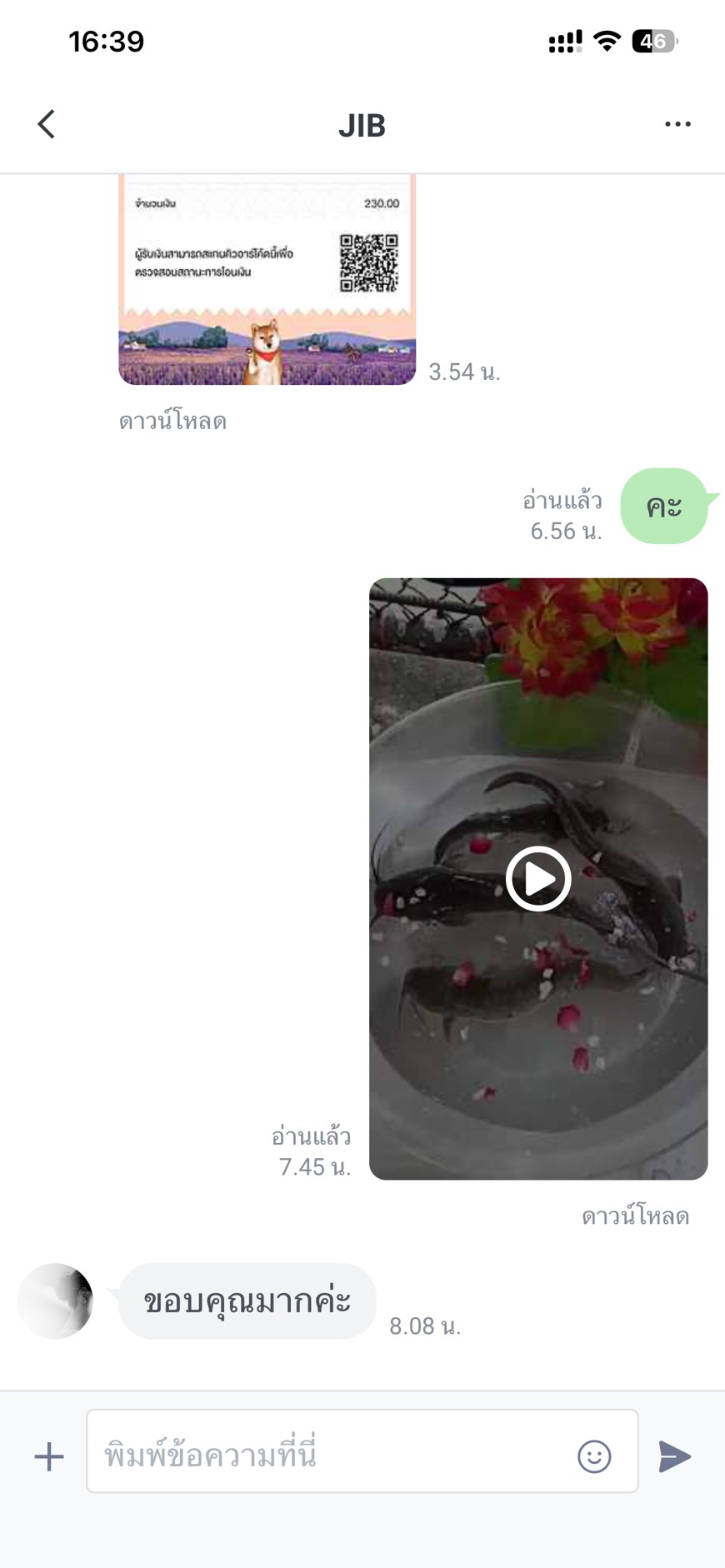Open the payment slip image with the dog

pyautogui.click(x=267, y=280)
